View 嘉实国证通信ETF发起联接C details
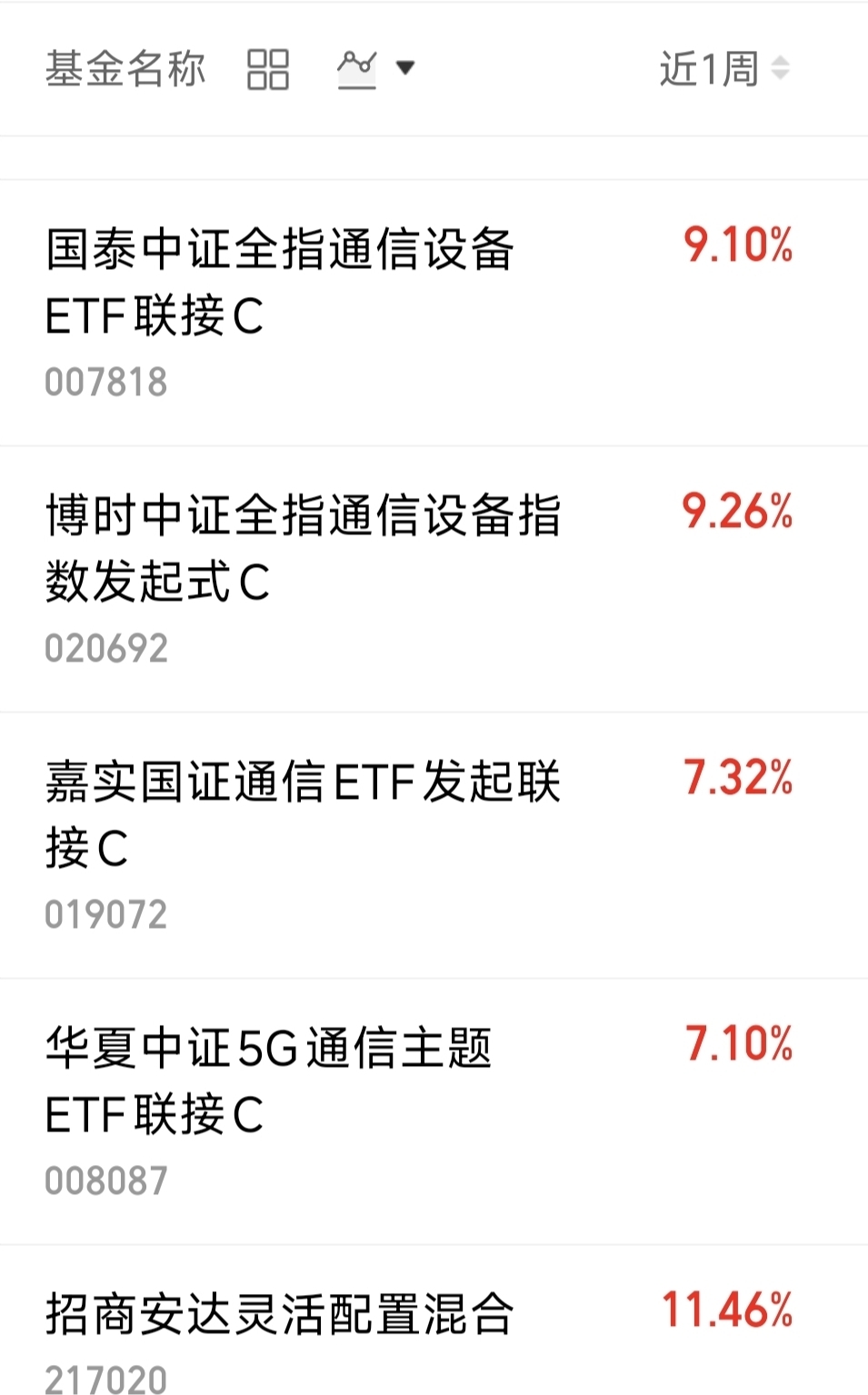 click(302, 814)
